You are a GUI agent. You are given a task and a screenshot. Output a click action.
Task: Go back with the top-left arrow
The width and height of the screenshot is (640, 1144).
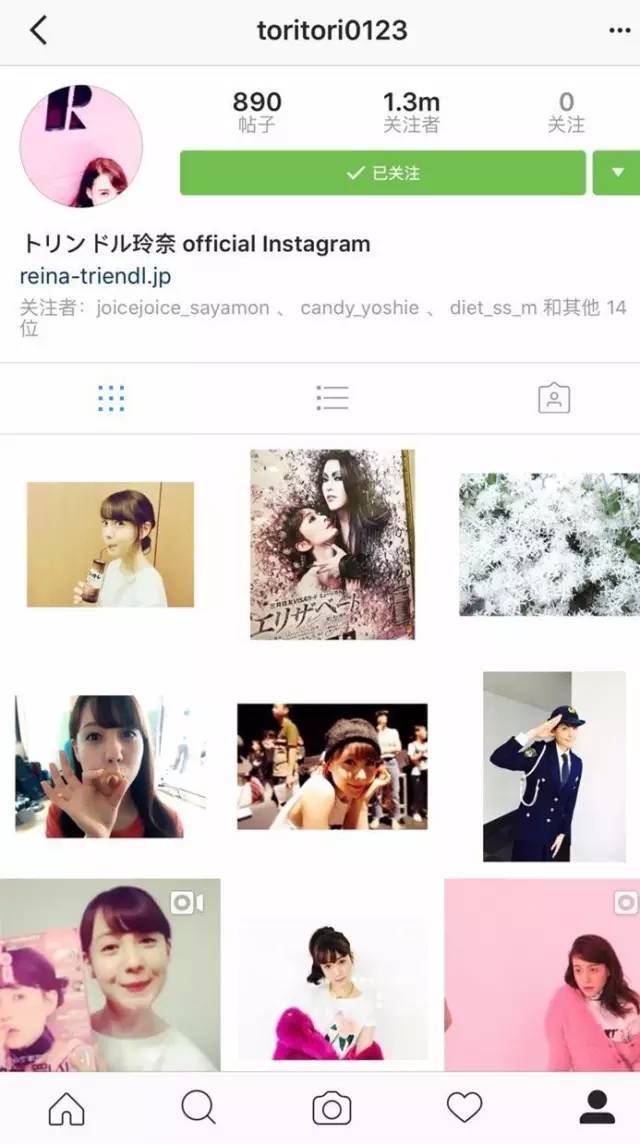(38, 30)
